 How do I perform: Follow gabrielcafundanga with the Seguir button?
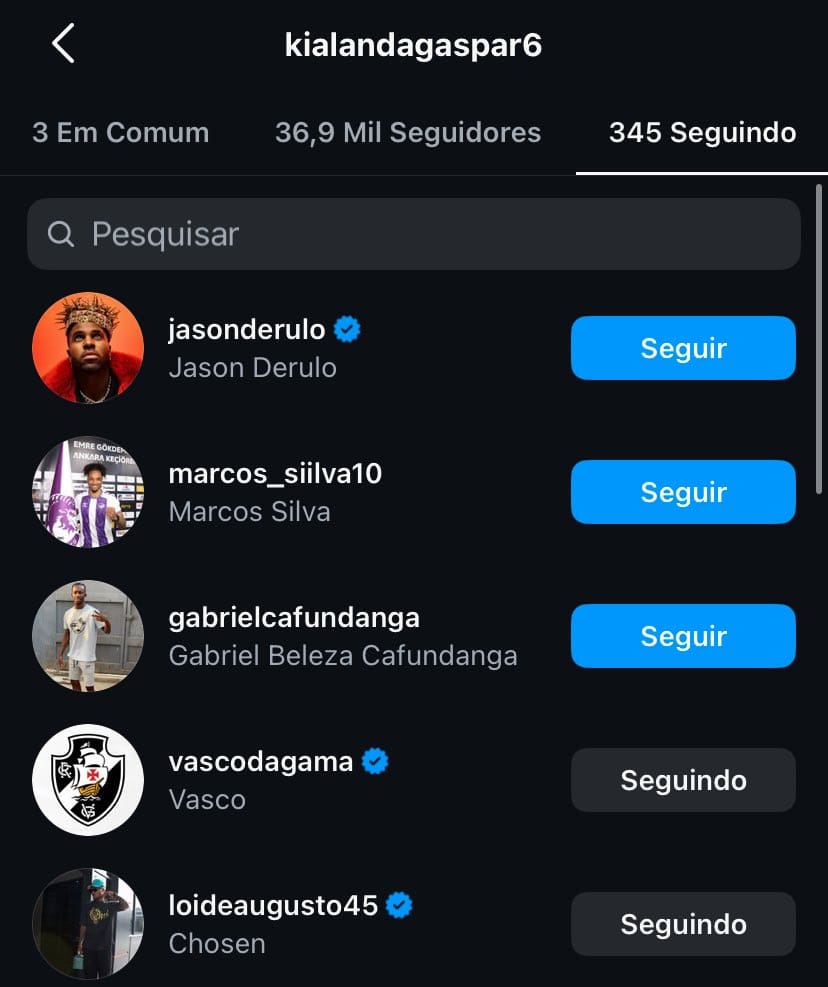click(x=683, y=636)
